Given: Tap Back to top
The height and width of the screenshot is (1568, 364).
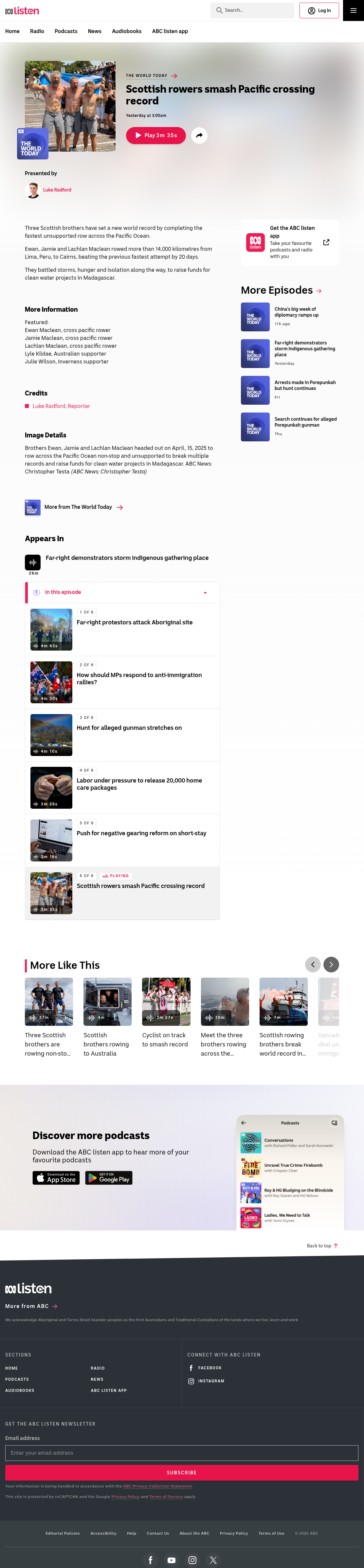Looking at the screenshot, I should (x=322, y=1246).
